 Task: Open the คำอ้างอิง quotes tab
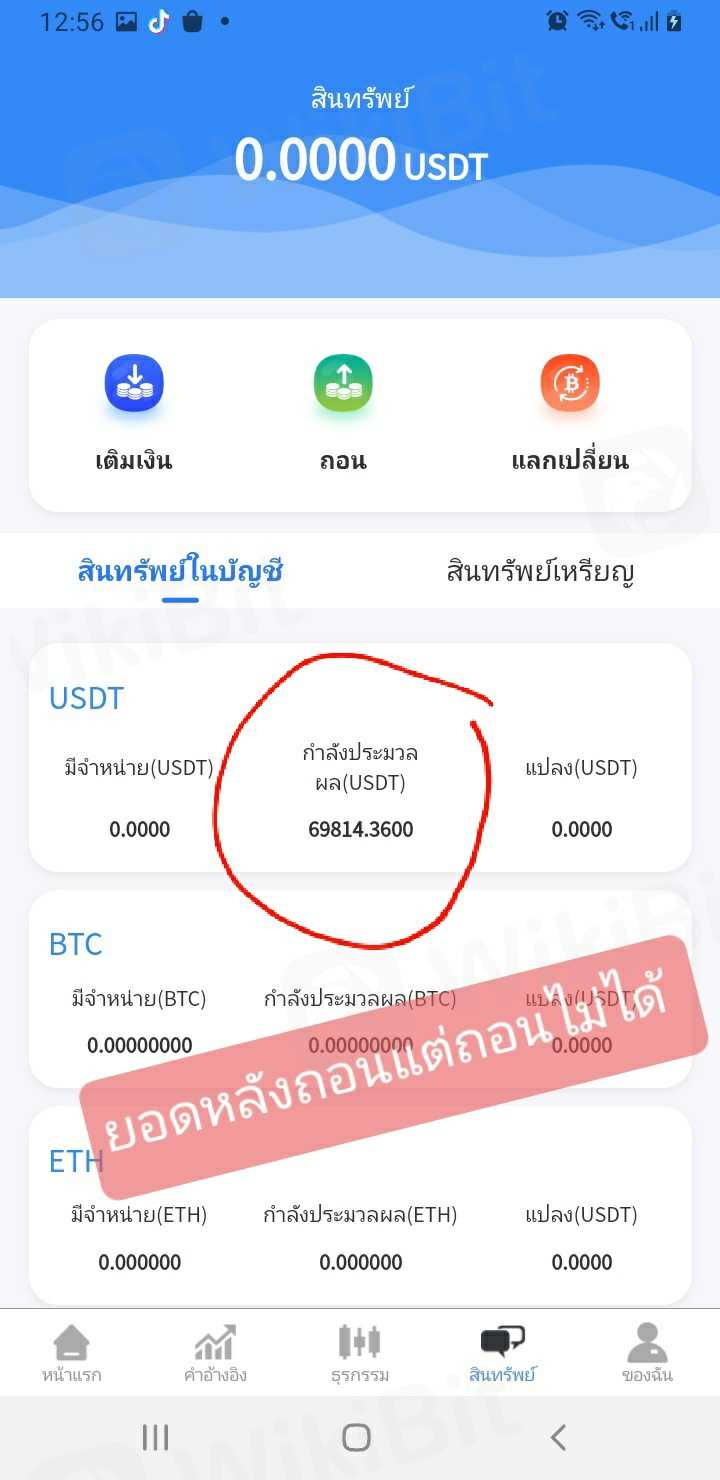point(215,1354)
